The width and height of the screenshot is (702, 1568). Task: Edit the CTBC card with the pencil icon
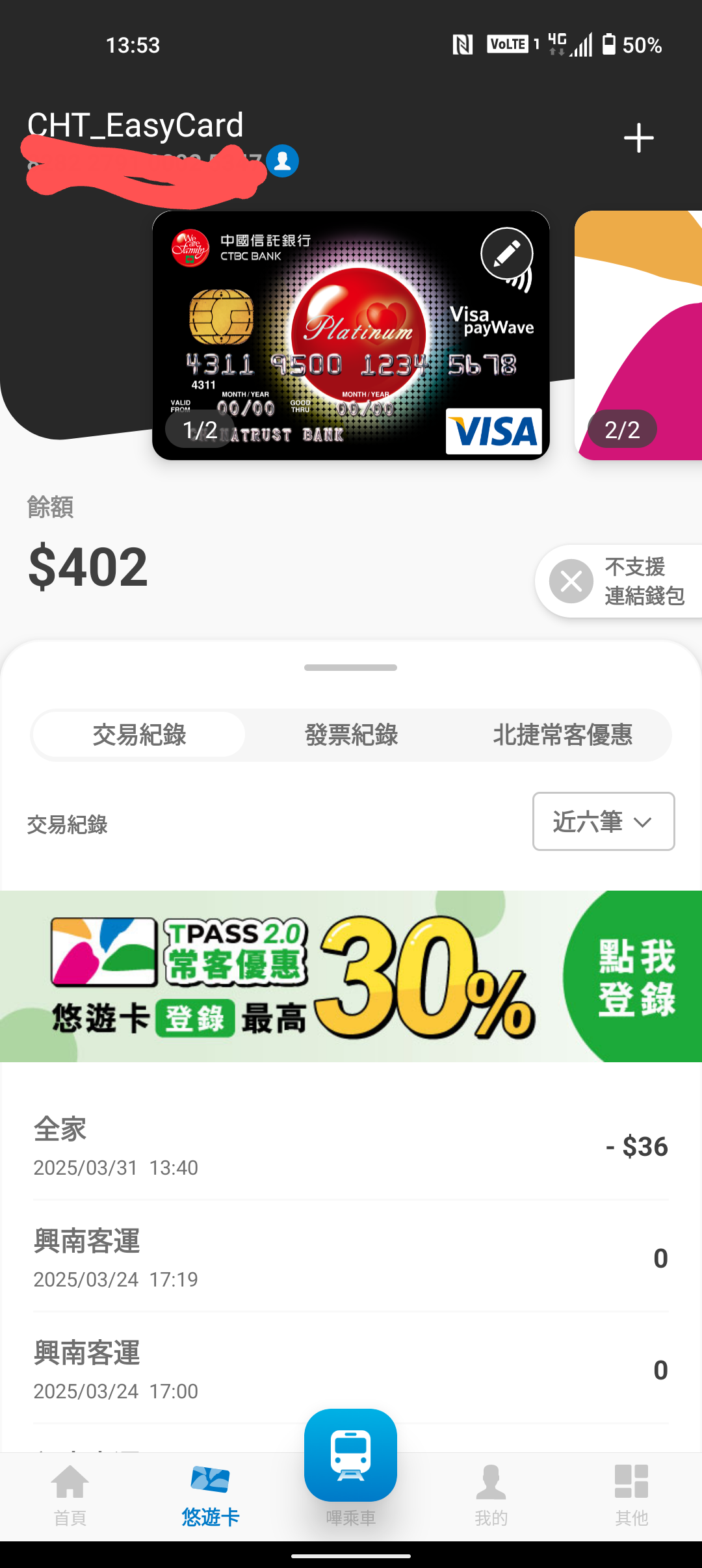506,254
